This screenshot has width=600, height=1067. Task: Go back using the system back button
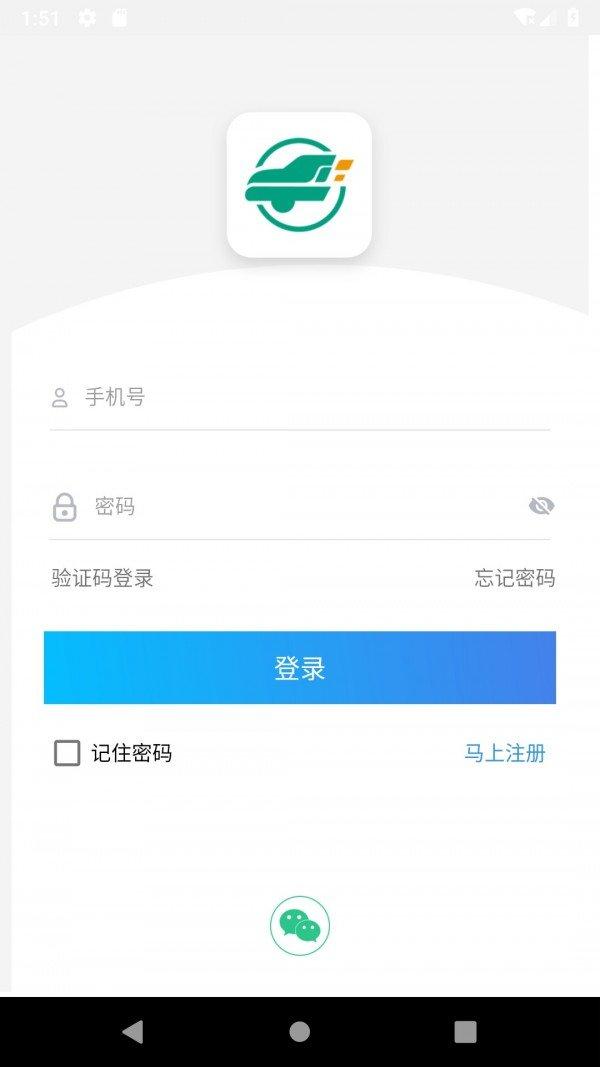click(132, 1032)
